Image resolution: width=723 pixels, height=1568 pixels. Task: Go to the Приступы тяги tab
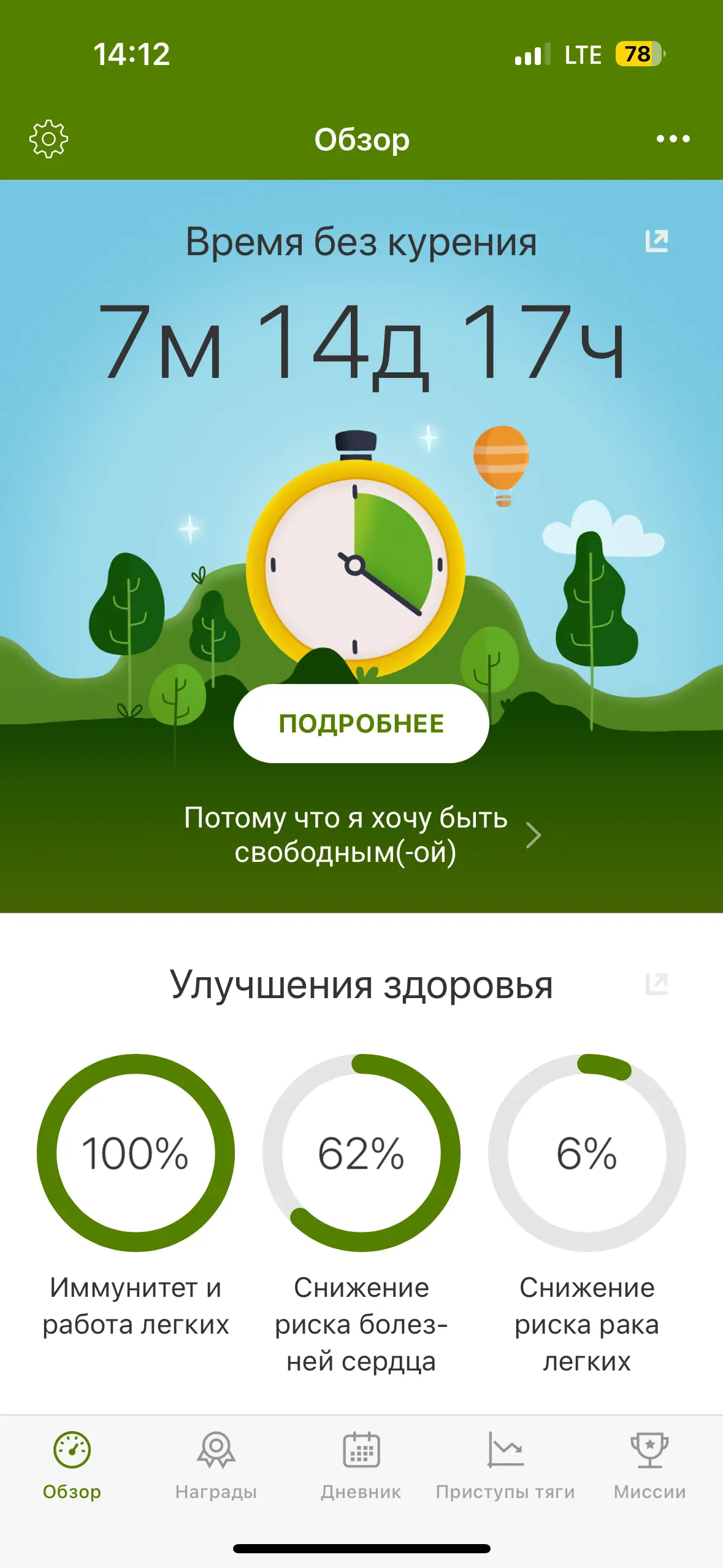point(505,1466)
